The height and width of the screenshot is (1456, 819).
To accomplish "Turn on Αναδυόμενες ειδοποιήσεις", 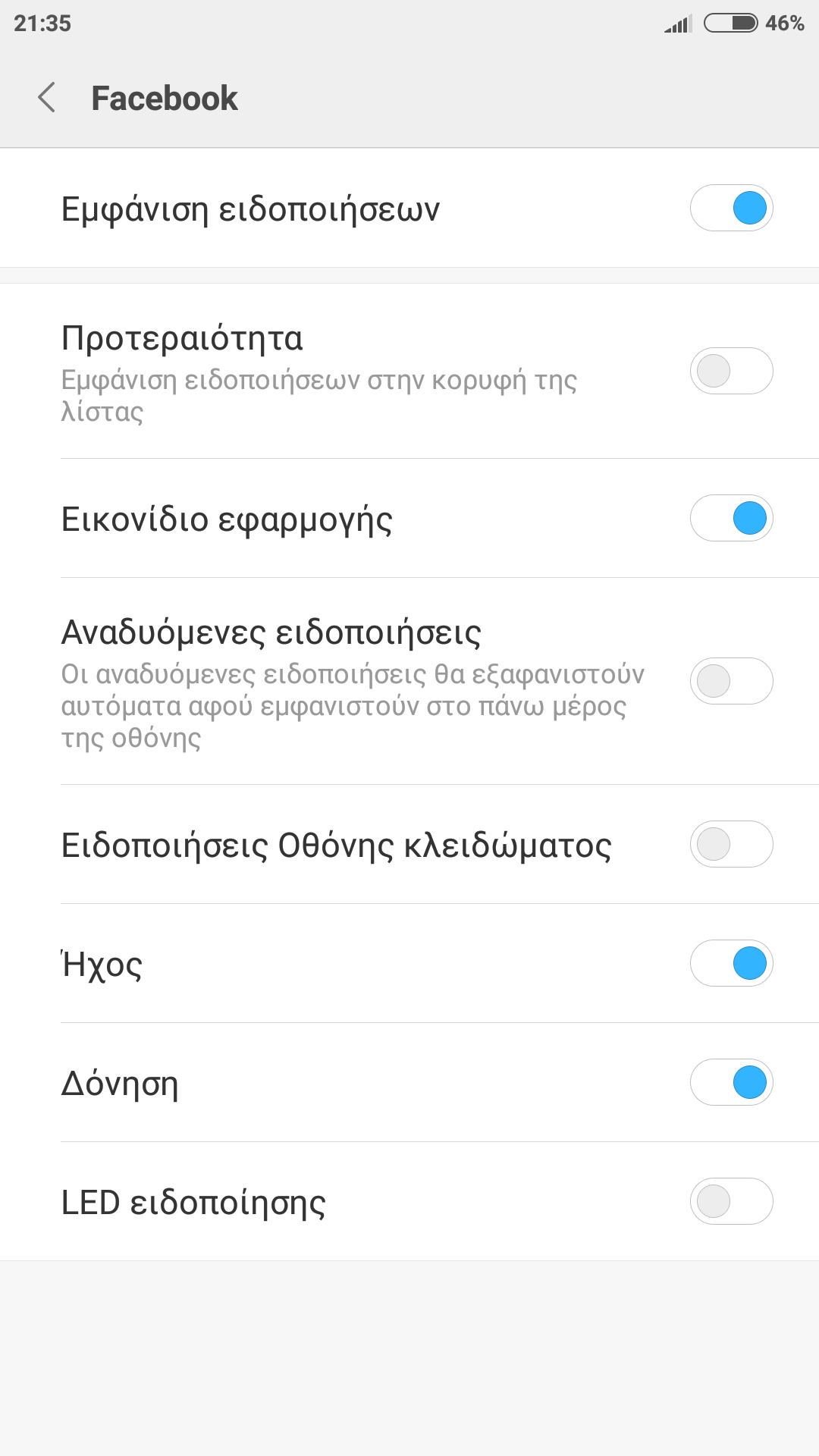I will coord(731,681).
